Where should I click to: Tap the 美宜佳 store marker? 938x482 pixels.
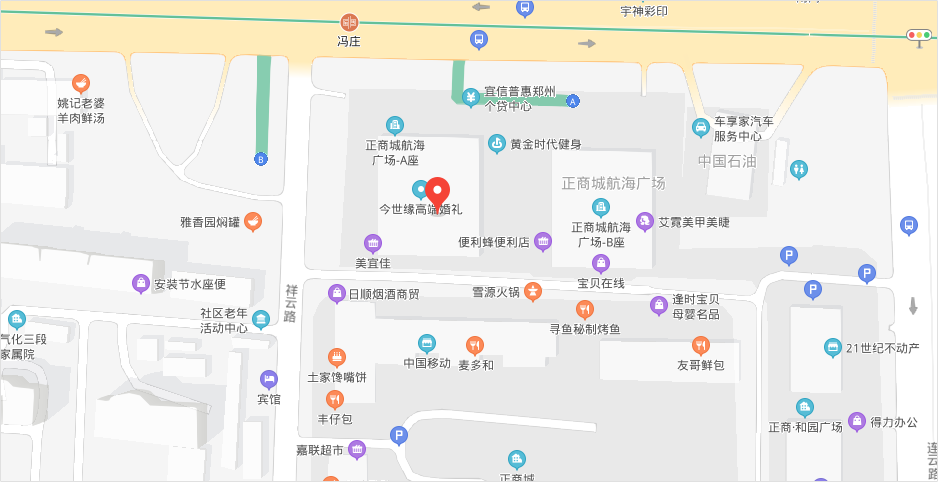click(x=373, y=243)
